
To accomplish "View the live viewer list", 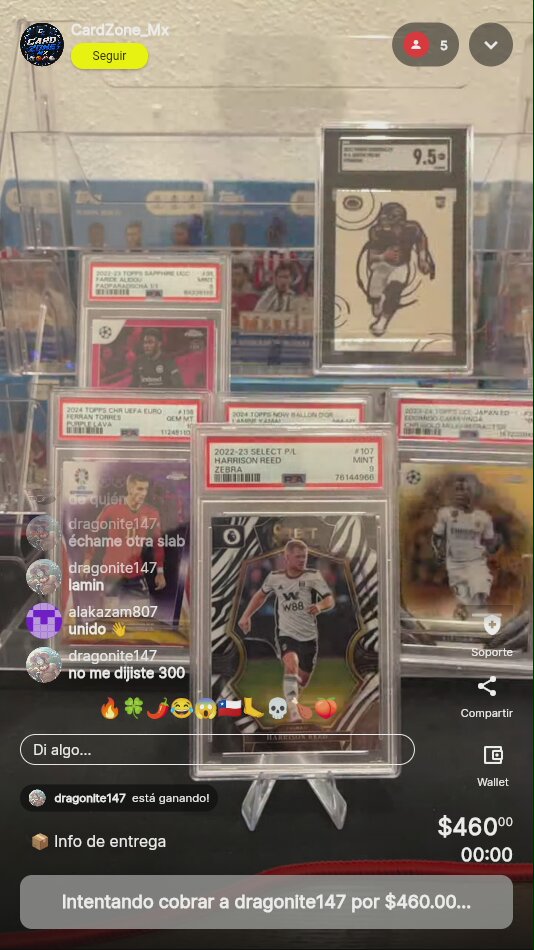I will pos(425,45).
